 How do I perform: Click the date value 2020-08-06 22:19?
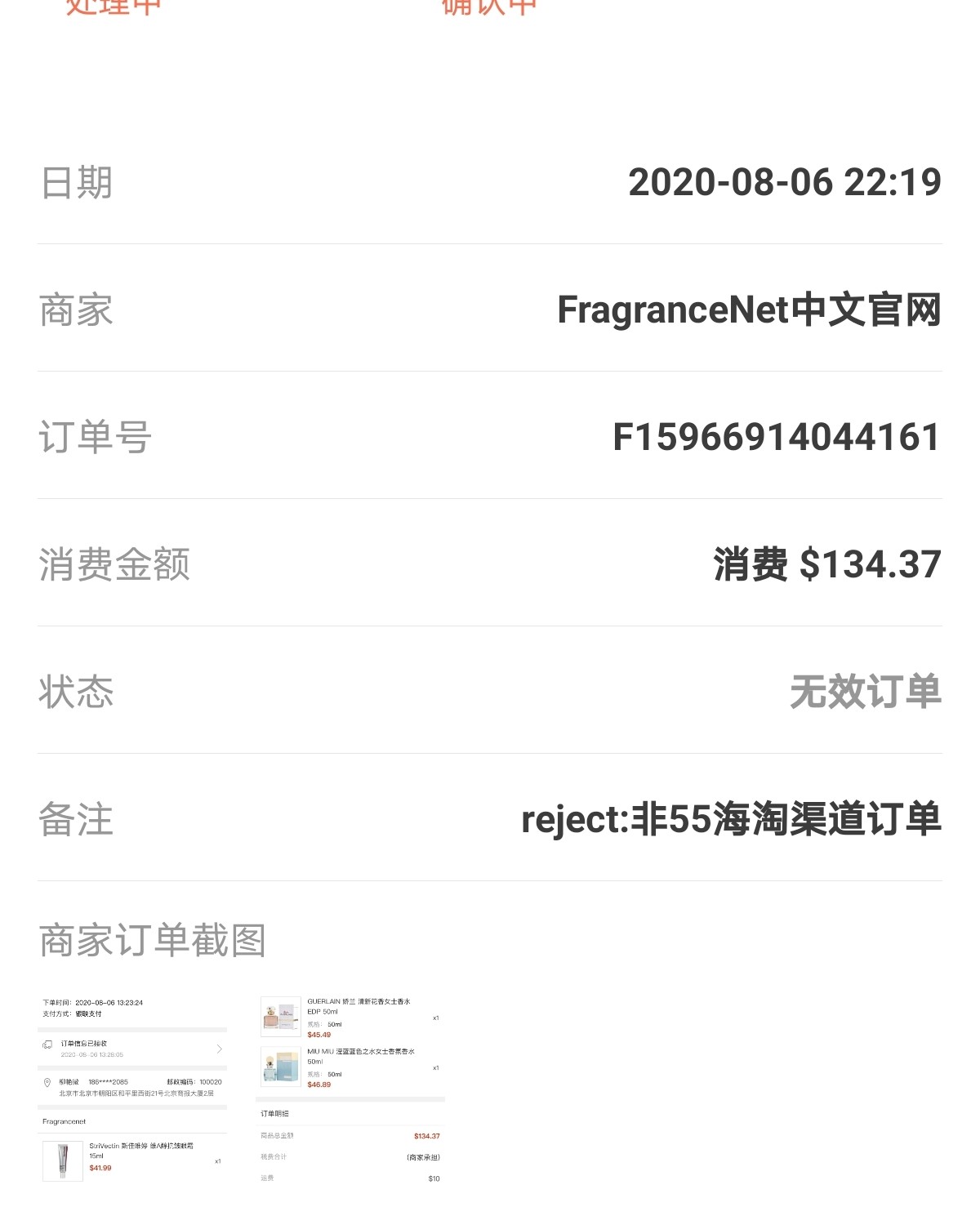coord(784,180)
